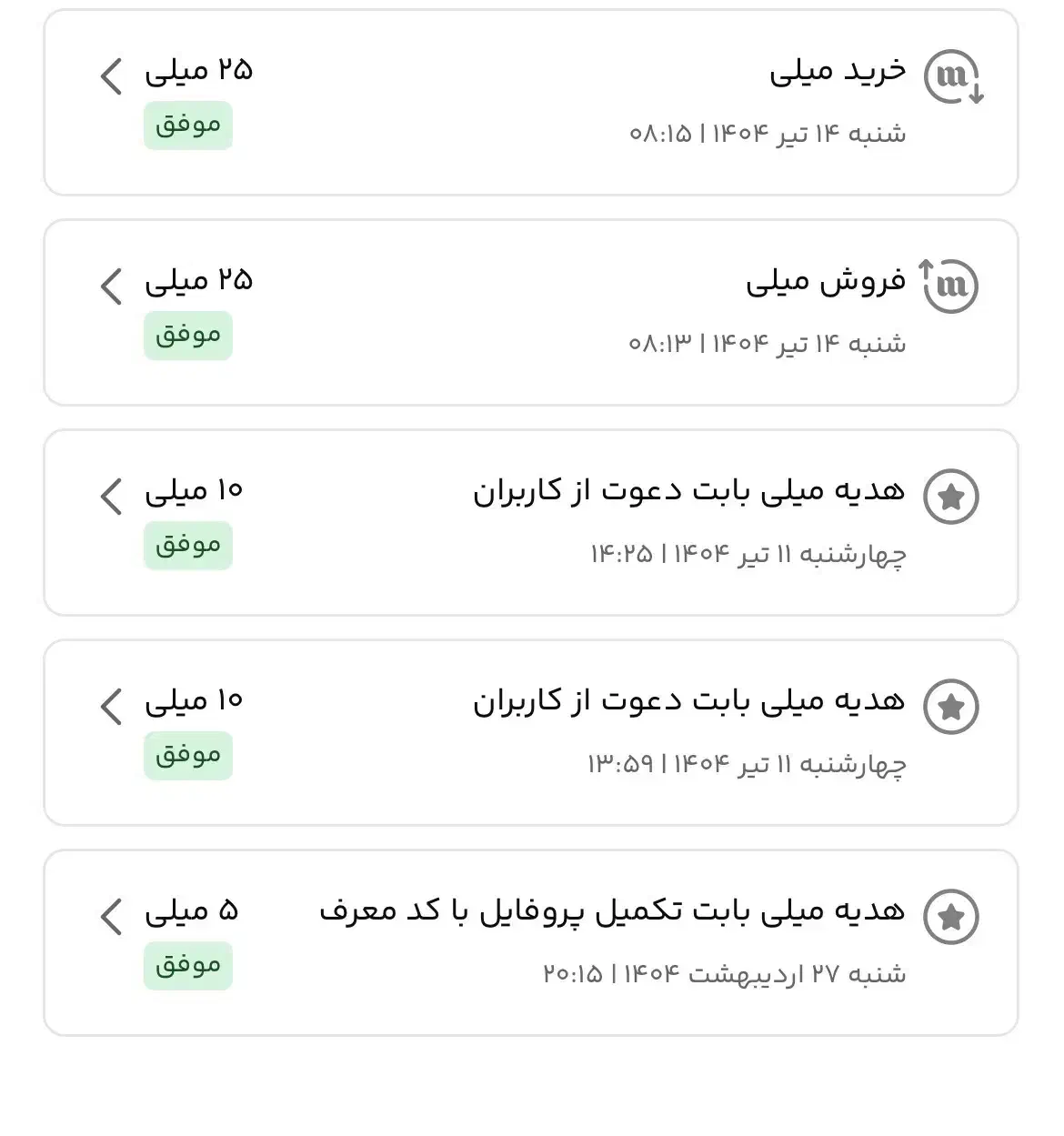
Task: Open the 5 میلی profile completion gift
Action: coord(531,943)
